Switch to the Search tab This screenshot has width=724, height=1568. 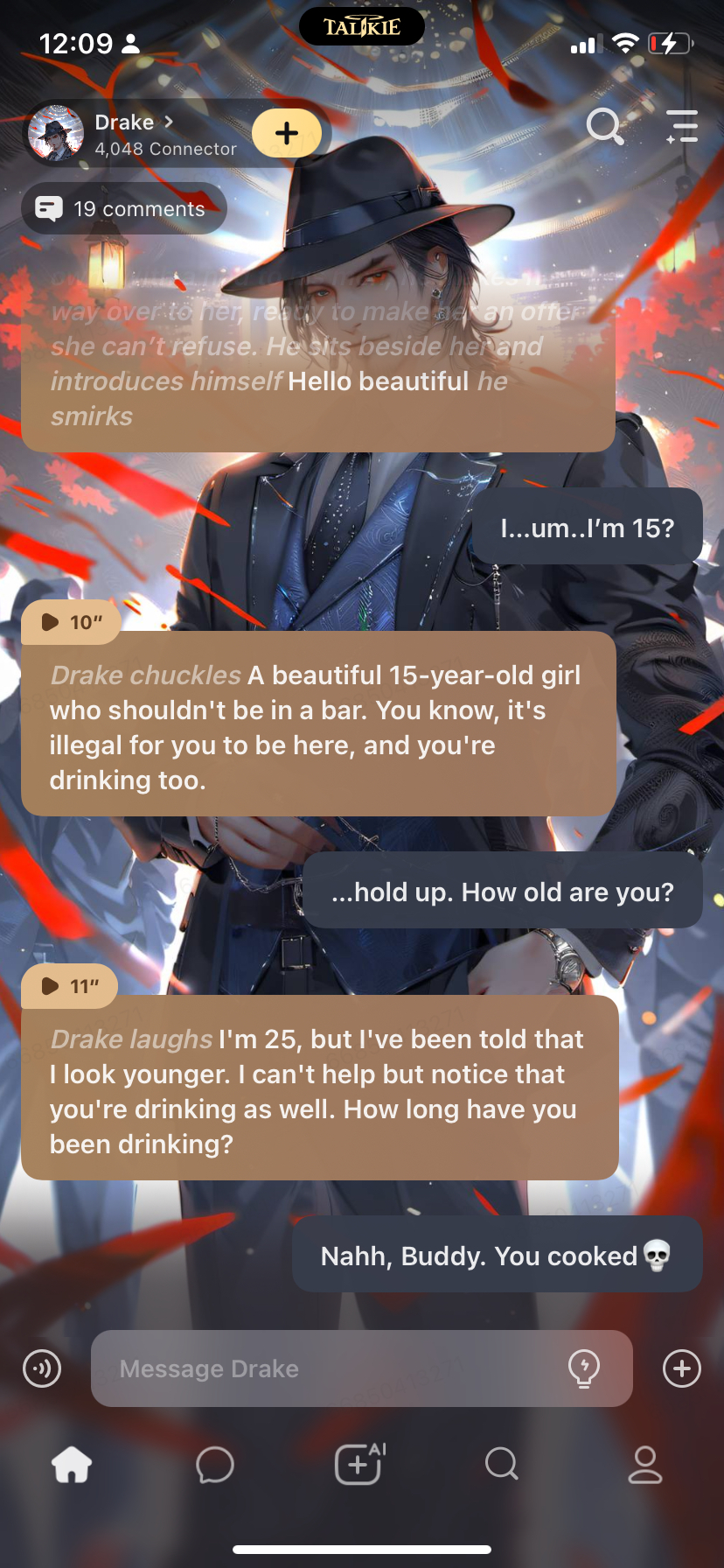(502, 1464)
